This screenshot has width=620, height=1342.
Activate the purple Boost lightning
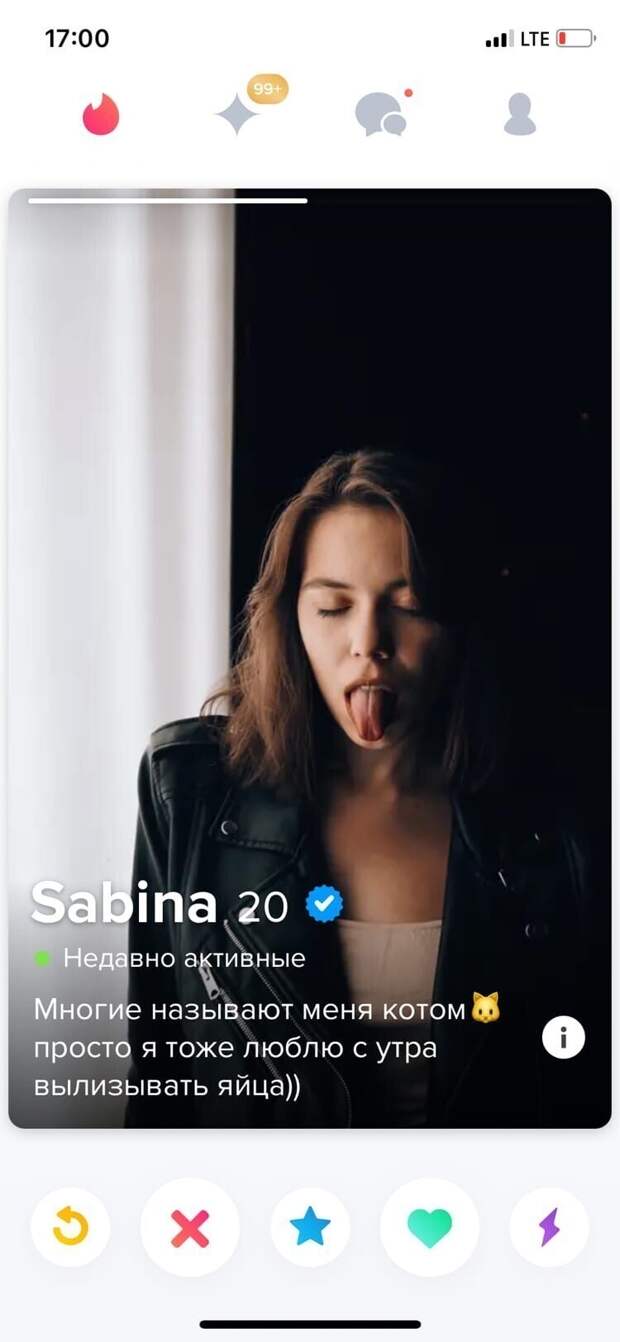coord(549,1227)
